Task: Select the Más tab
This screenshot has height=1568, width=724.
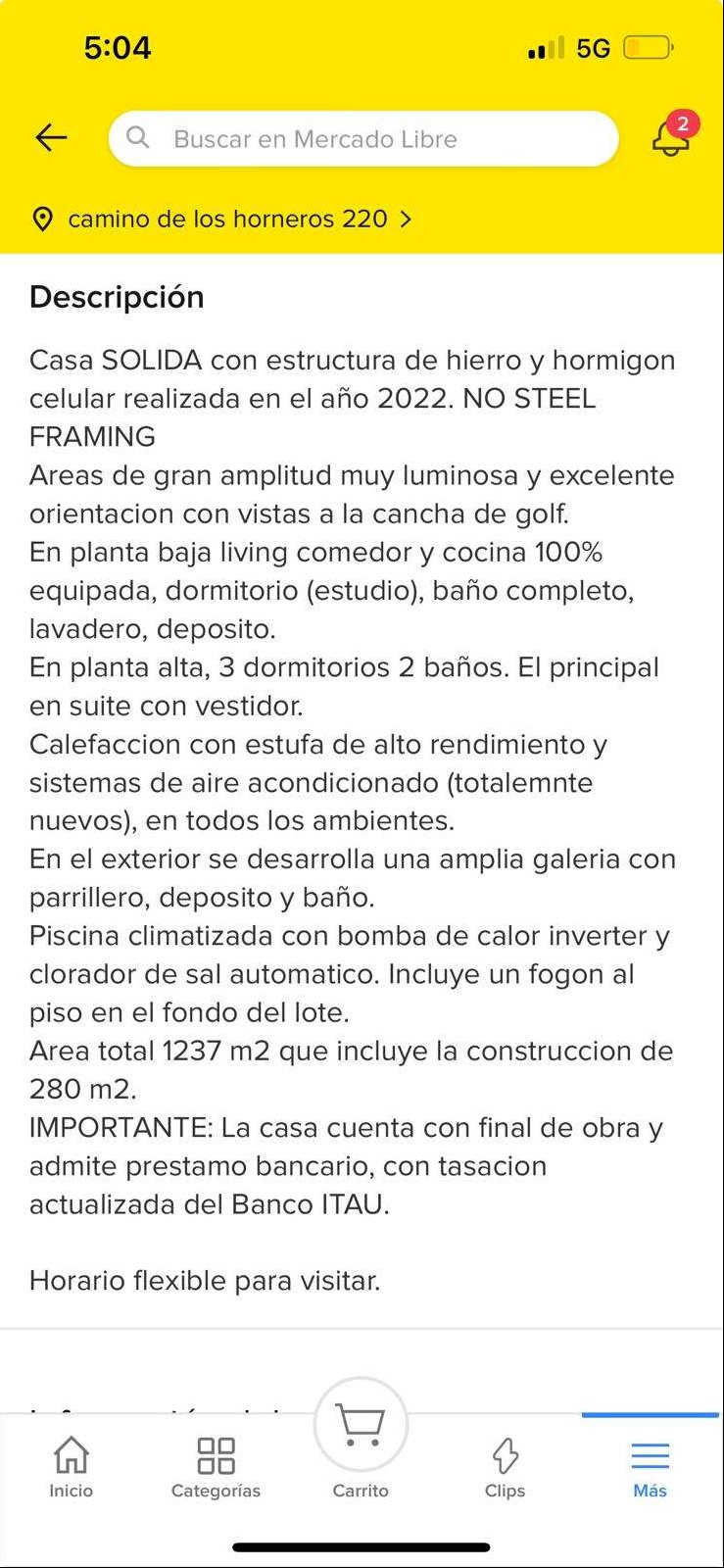Action: (650, 1467)
